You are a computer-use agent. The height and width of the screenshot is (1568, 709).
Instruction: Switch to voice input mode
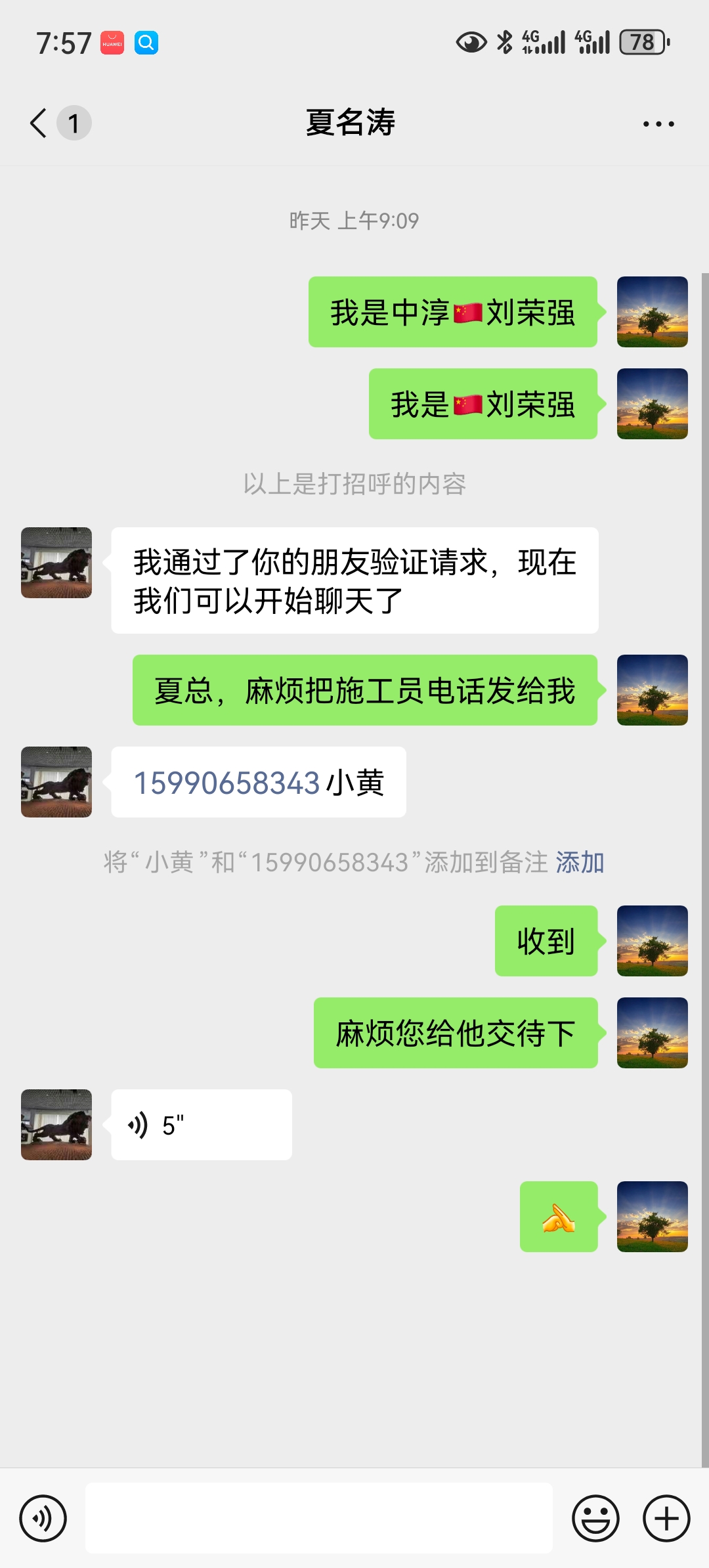point(43,1518)
